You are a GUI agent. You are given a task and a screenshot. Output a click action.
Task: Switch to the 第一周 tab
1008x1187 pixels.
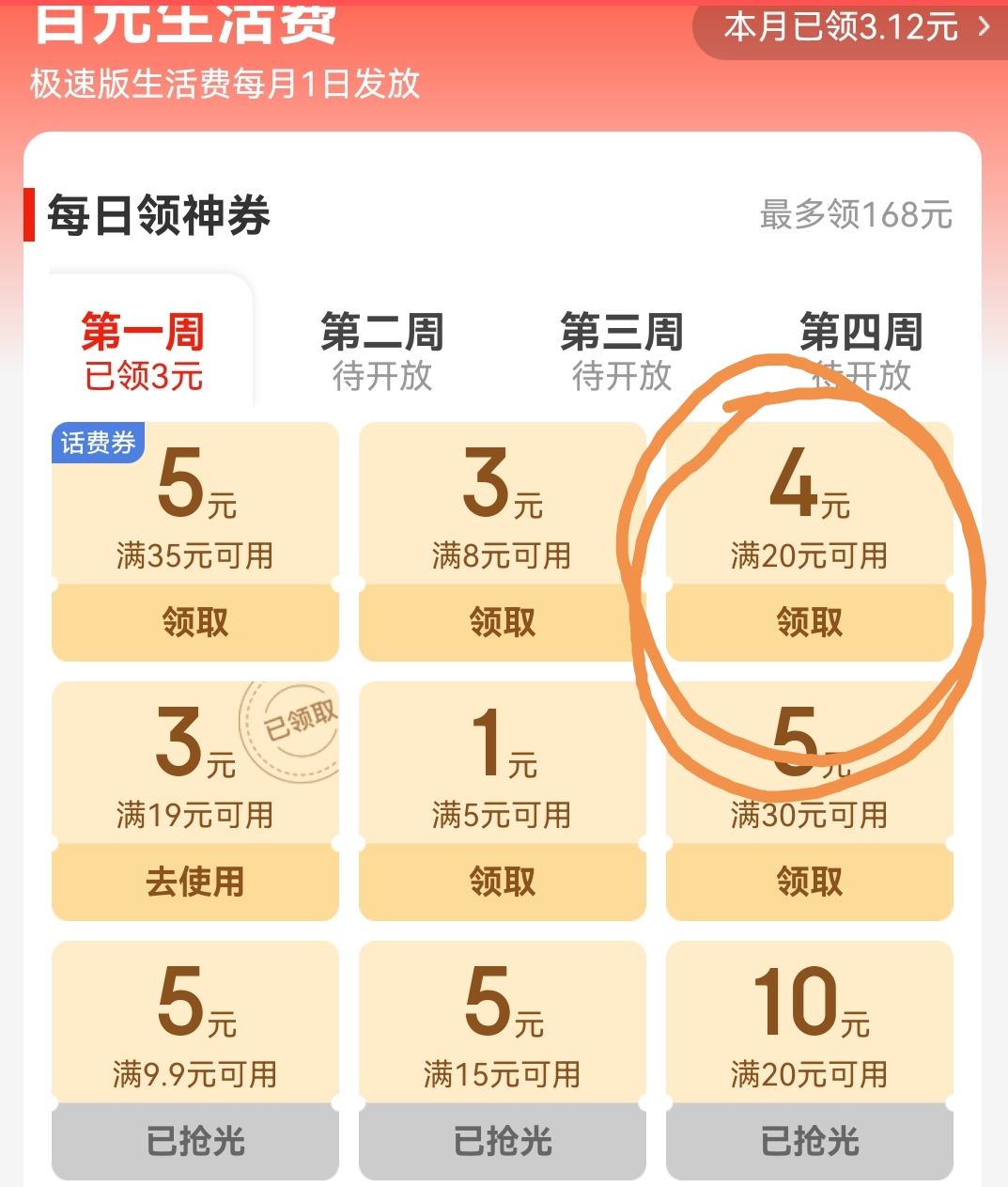pos(143,351)
